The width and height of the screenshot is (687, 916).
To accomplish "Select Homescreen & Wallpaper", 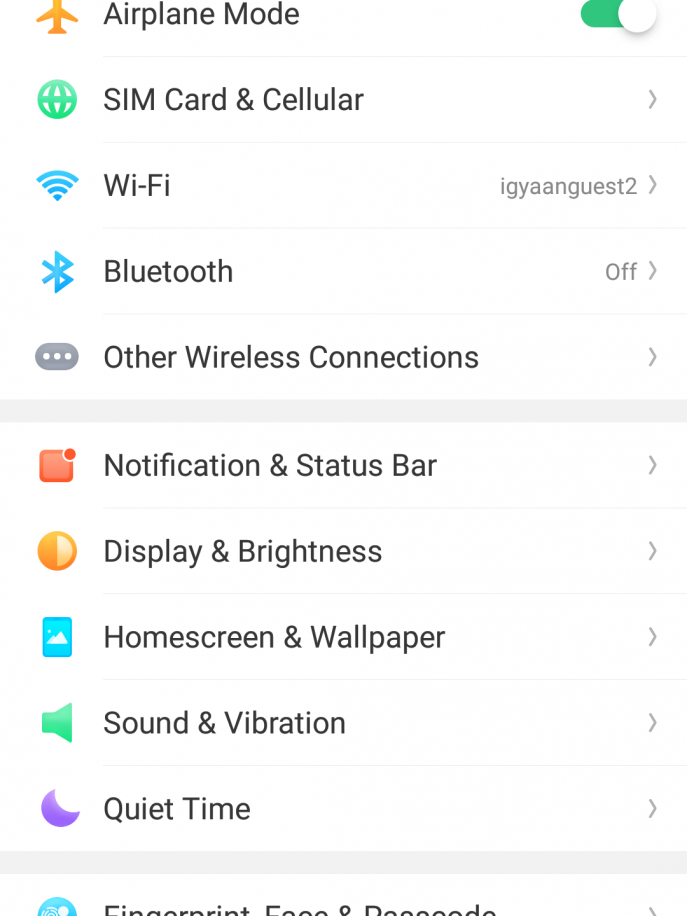I will [x=343, y=638].
